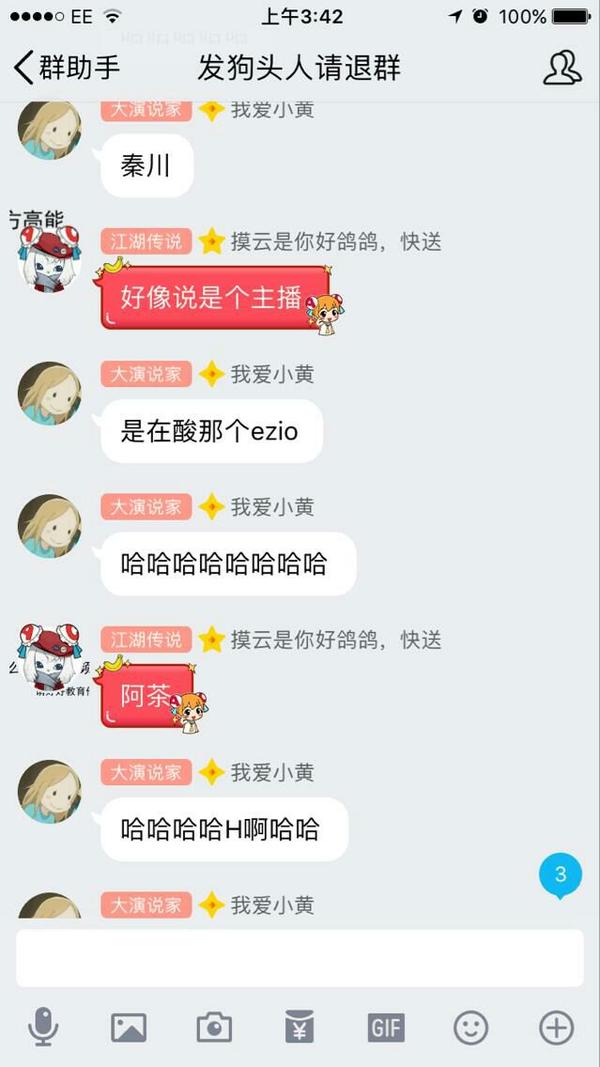This screenshot has height=1067, width=600.
Task: Jump to the 3 unread new messages
Action: [560, 876]
